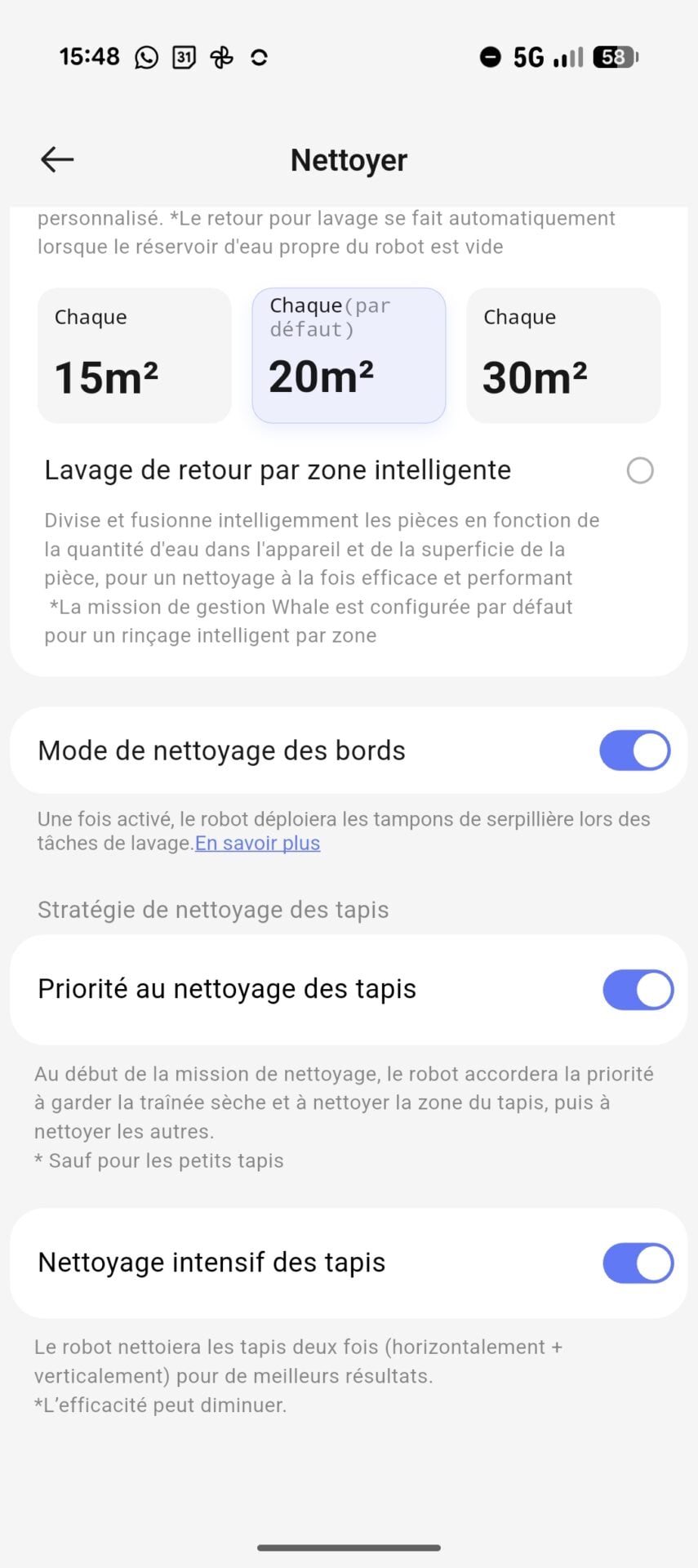Select the 'Chaque 15m²' option
This screenshot has height=1568, width=698.
pyautogui.click(x=134, y=355)
